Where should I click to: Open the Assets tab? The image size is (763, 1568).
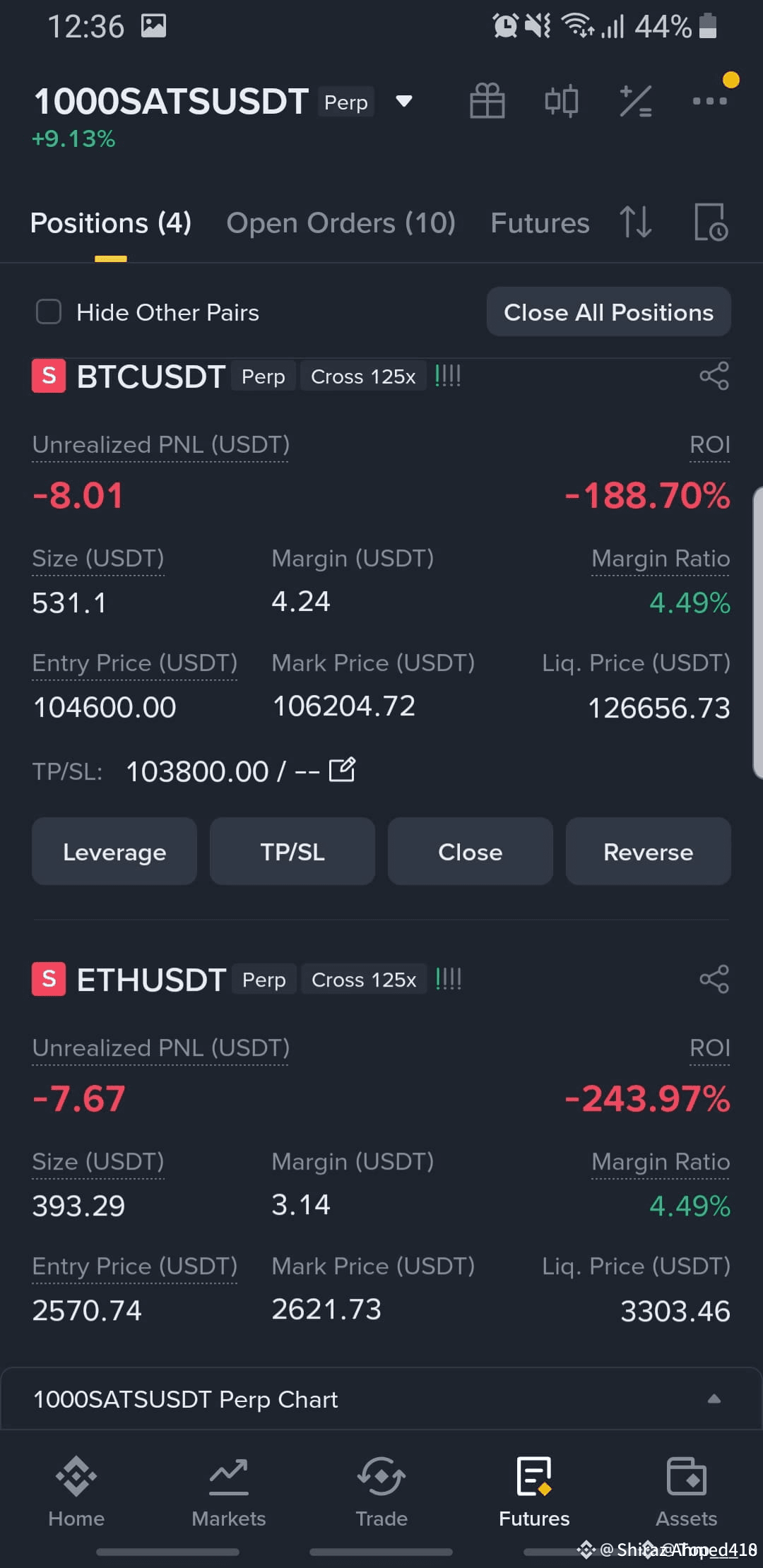tap(687, 1492)
